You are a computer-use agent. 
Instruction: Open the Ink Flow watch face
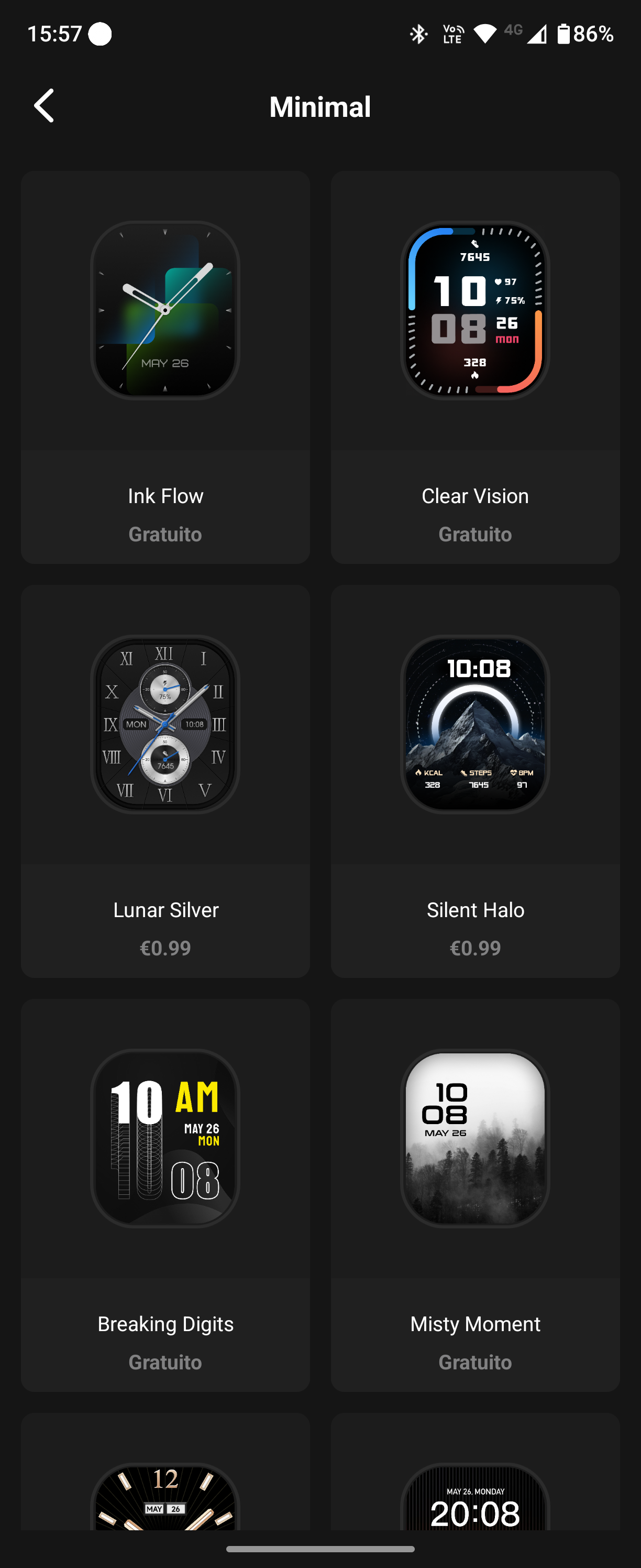pos(165,366)
